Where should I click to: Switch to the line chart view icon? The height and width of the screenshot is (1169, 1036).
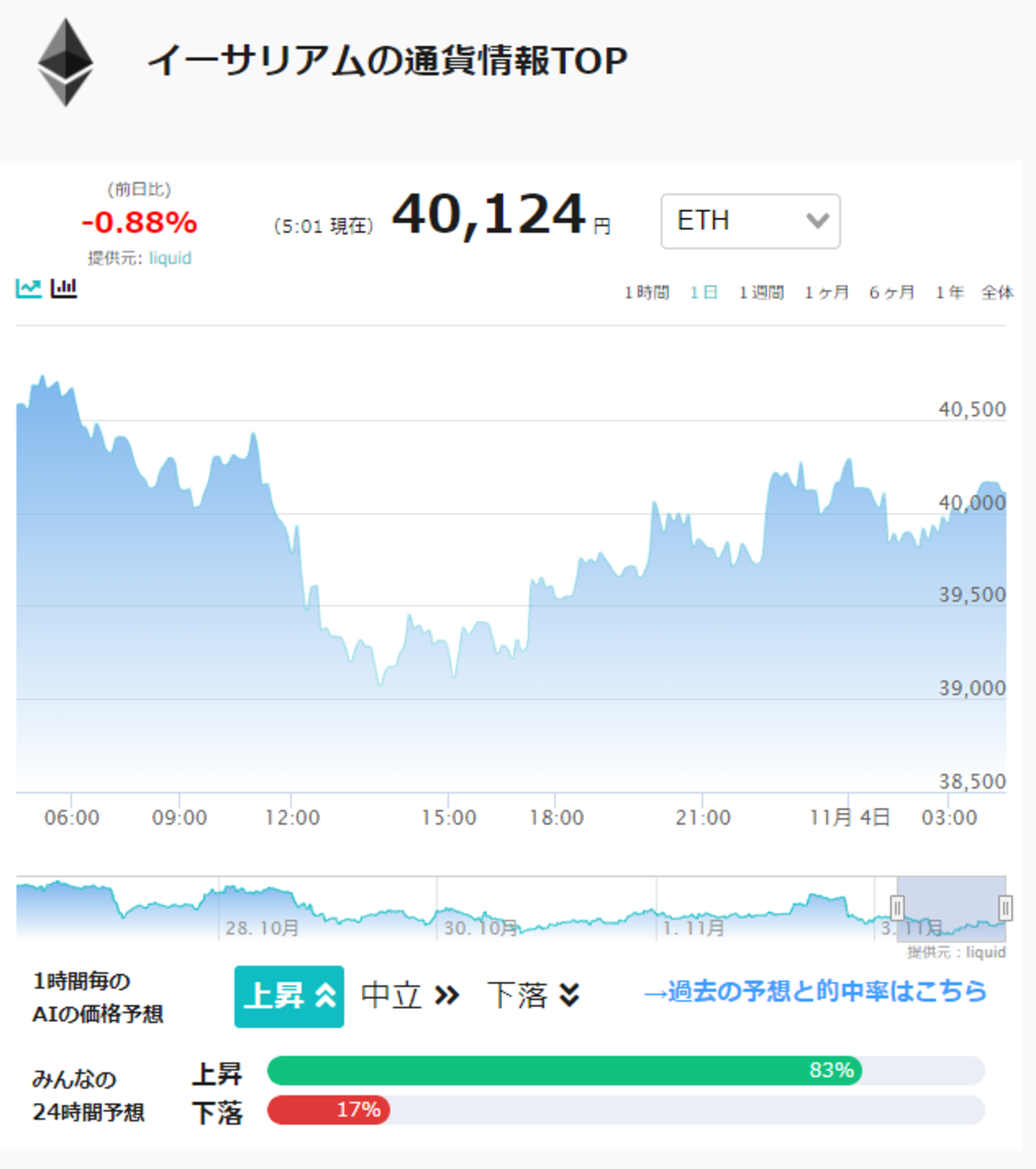tap(28, 288)
